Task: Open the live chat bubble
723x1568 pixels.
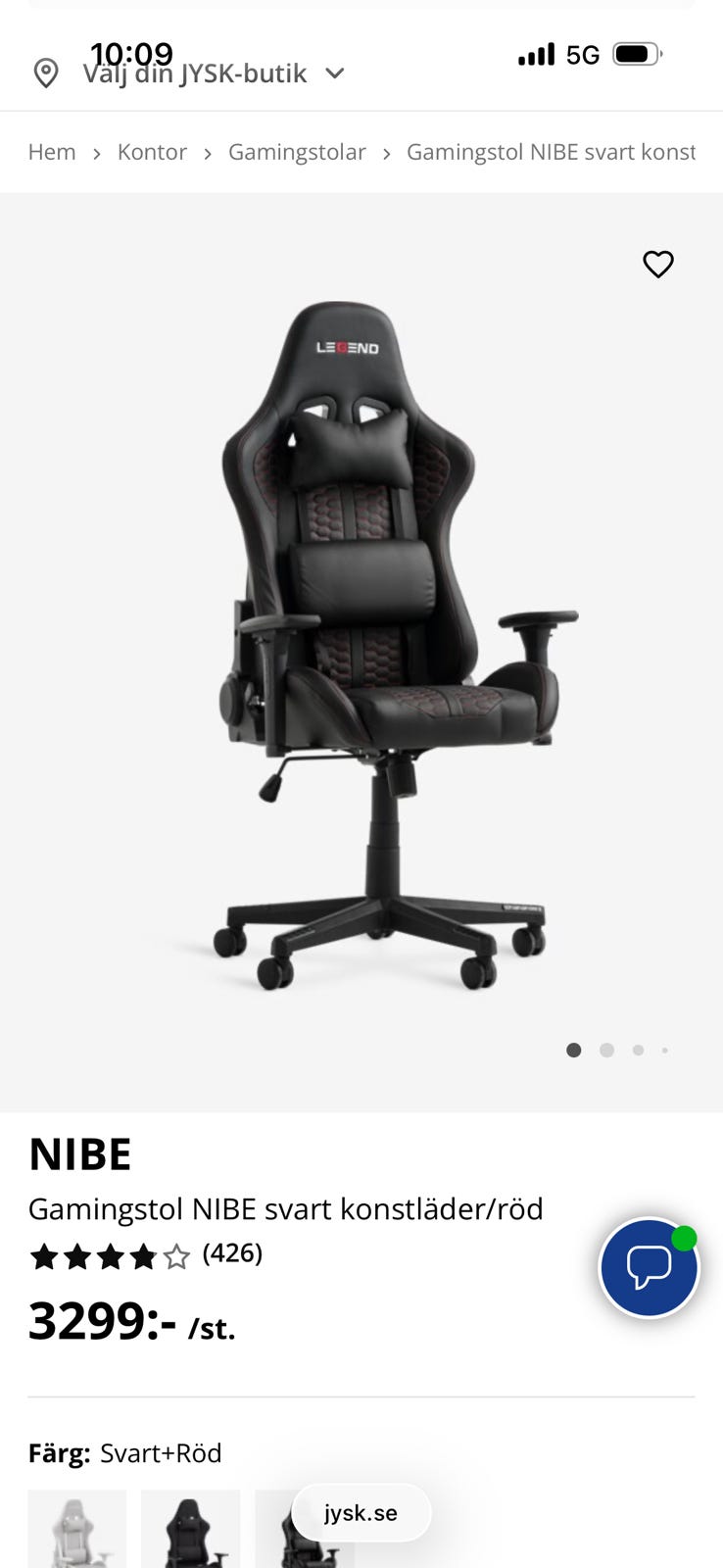Action: 649,1267
